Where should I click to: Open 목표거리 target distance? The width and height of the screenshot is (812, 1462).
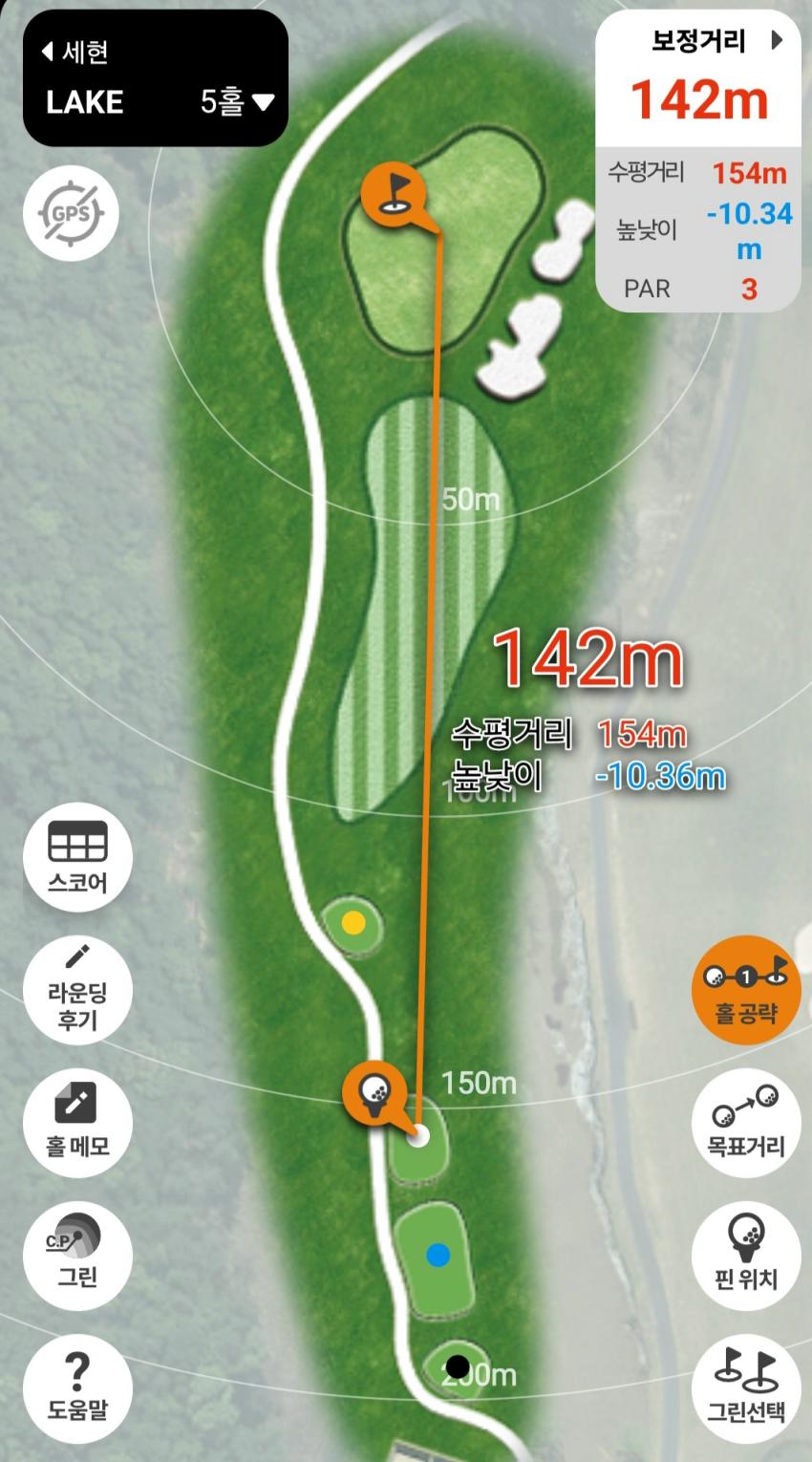746,1121
